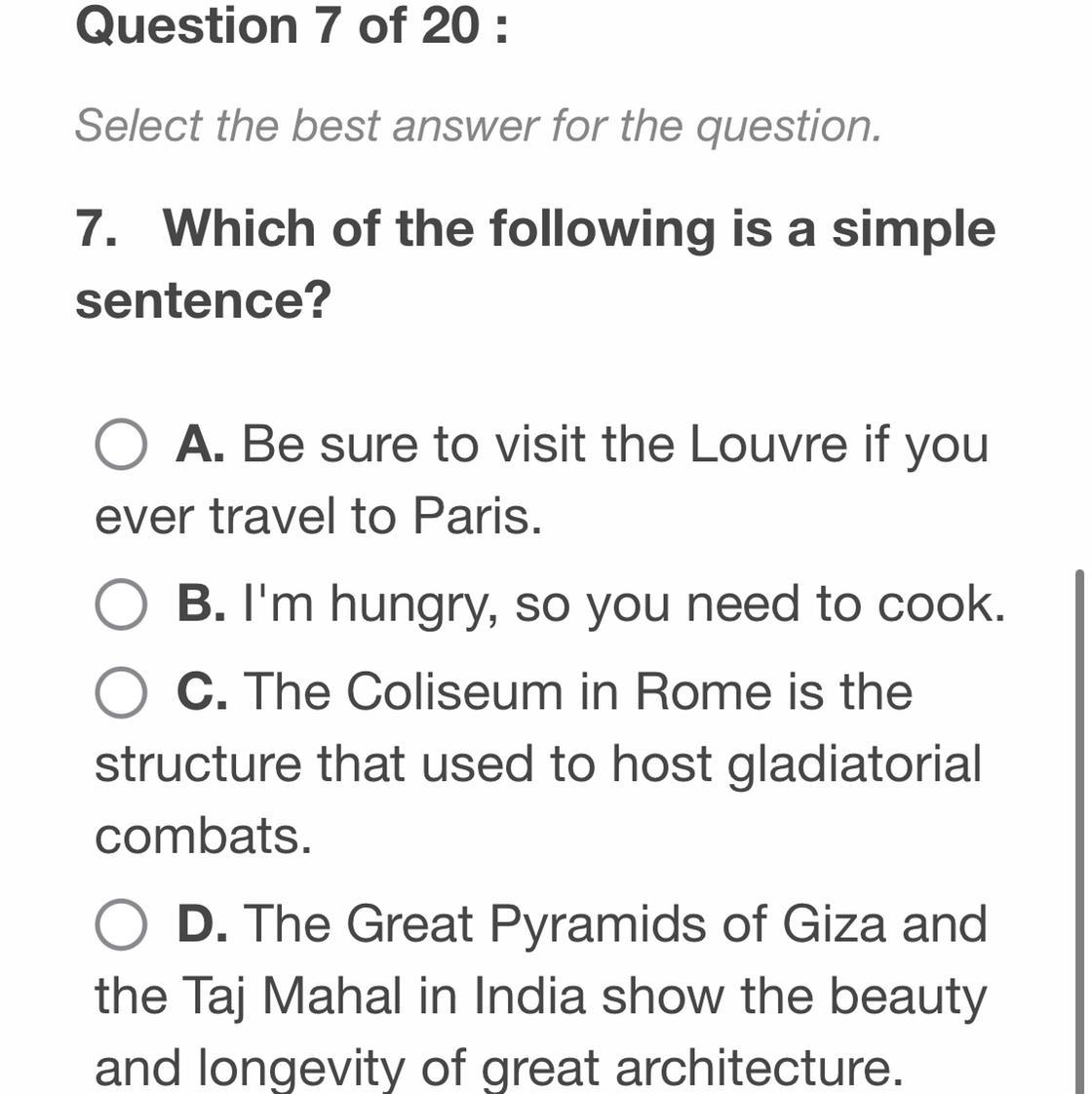The width and height of the screenshot is (1092, 1094).
Task: Select answer A about visiting the Louvre
Action: pos(121,446)
